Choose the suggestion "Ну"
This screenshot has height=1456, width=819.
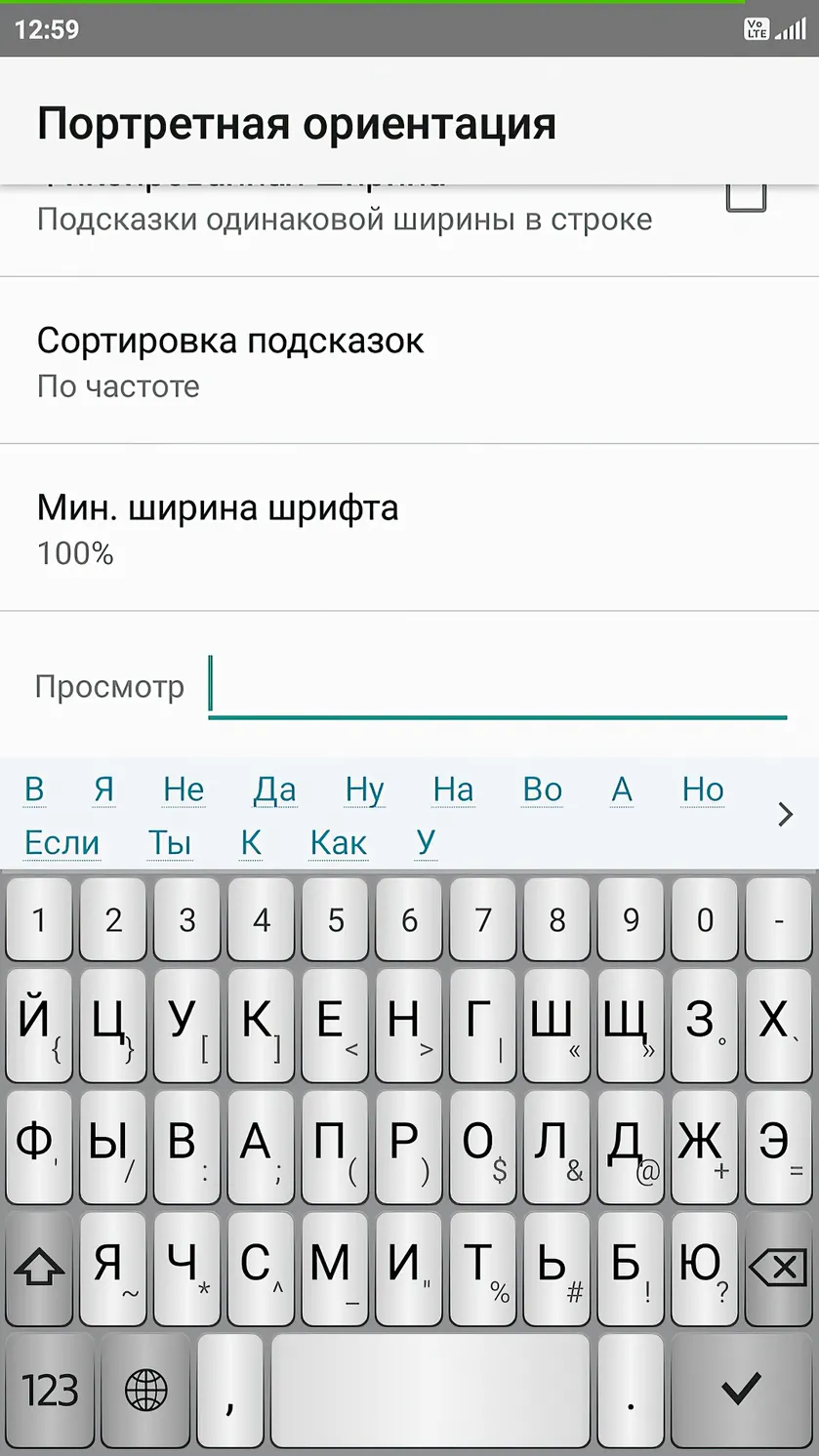point(365,789)
